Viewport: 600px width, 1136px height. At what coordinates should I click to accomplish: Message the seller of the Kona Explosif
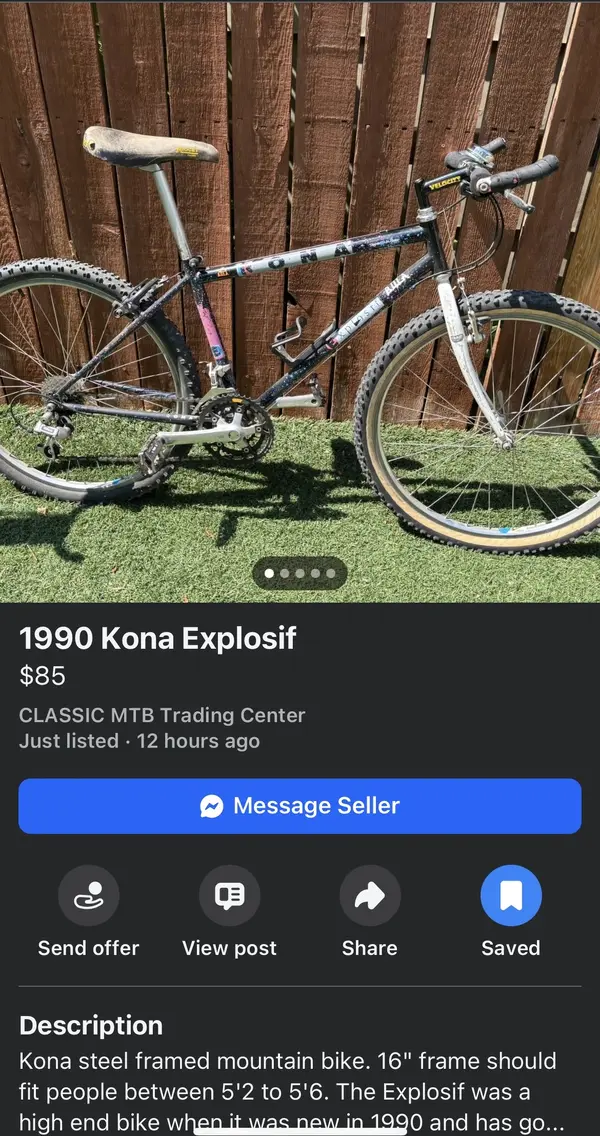(300, 806)
